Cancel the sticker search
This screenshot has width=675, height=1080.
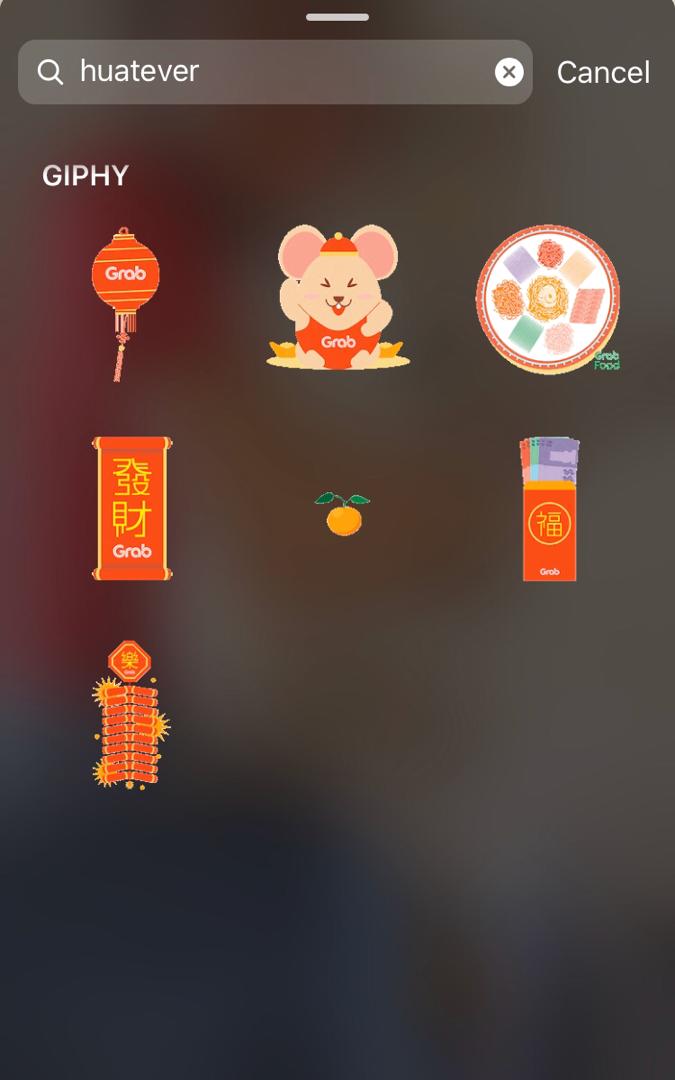coord(602,72)
